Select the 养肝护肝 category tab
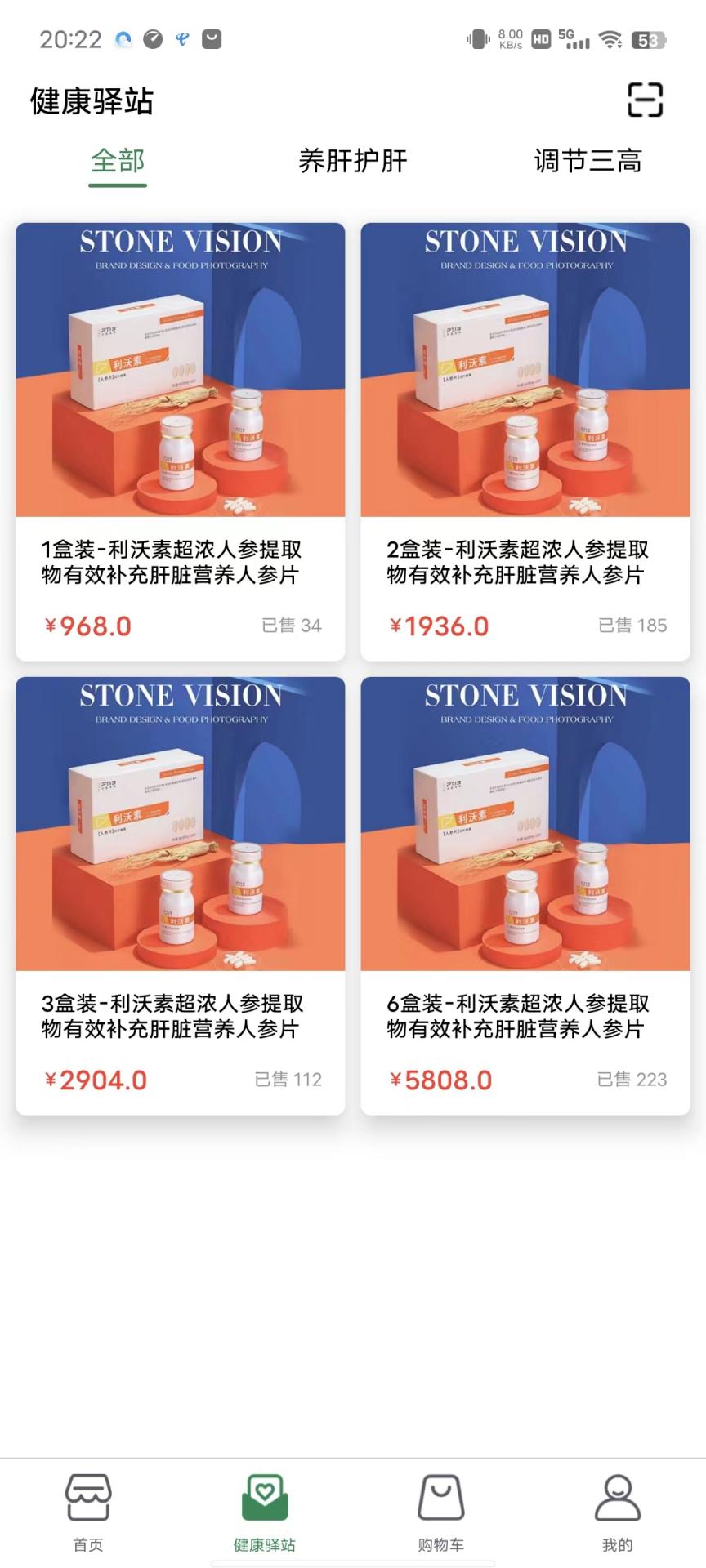 tap(353, 161)
